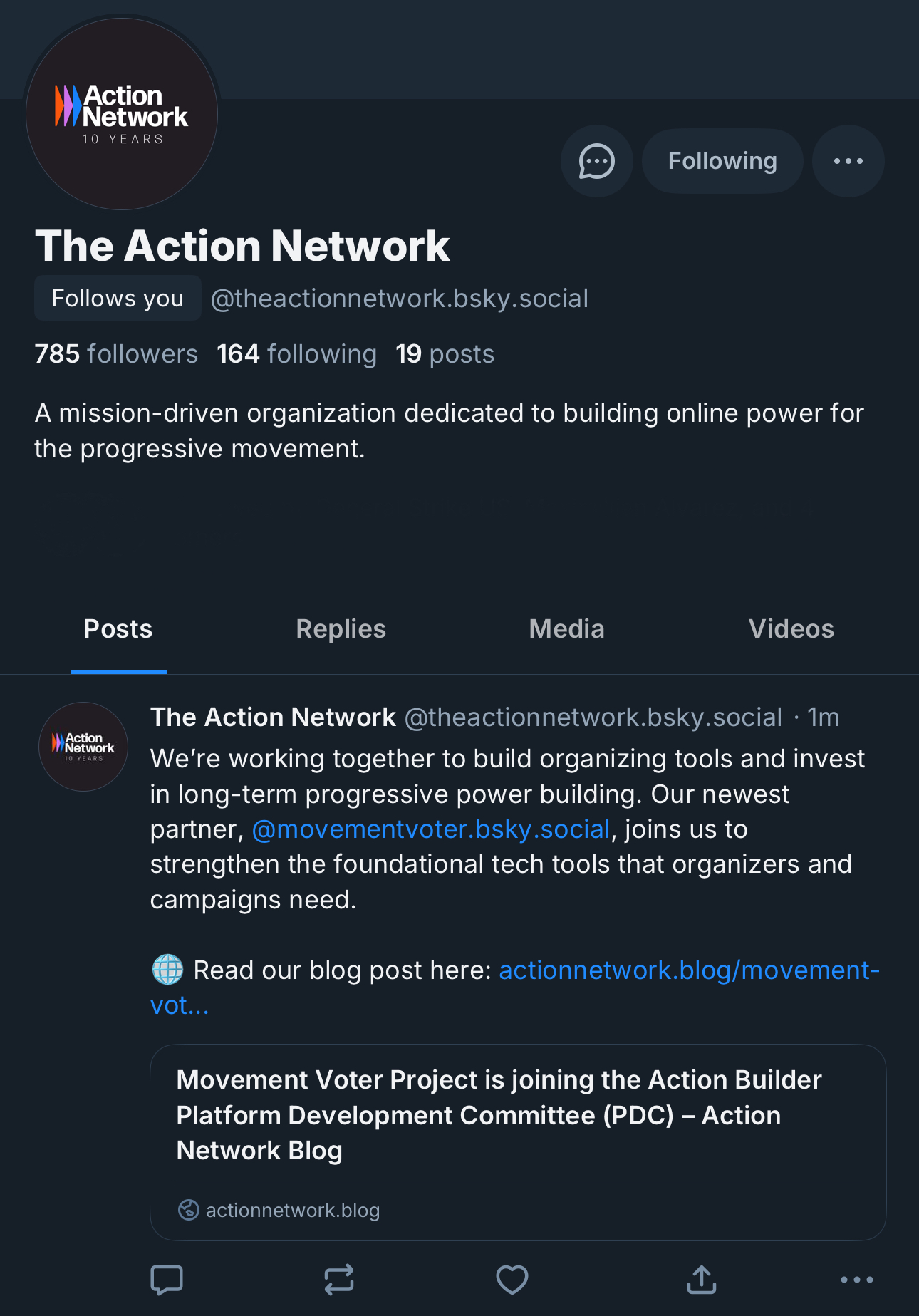
Task: View the 164 following list
Action: tap(296, 354)
